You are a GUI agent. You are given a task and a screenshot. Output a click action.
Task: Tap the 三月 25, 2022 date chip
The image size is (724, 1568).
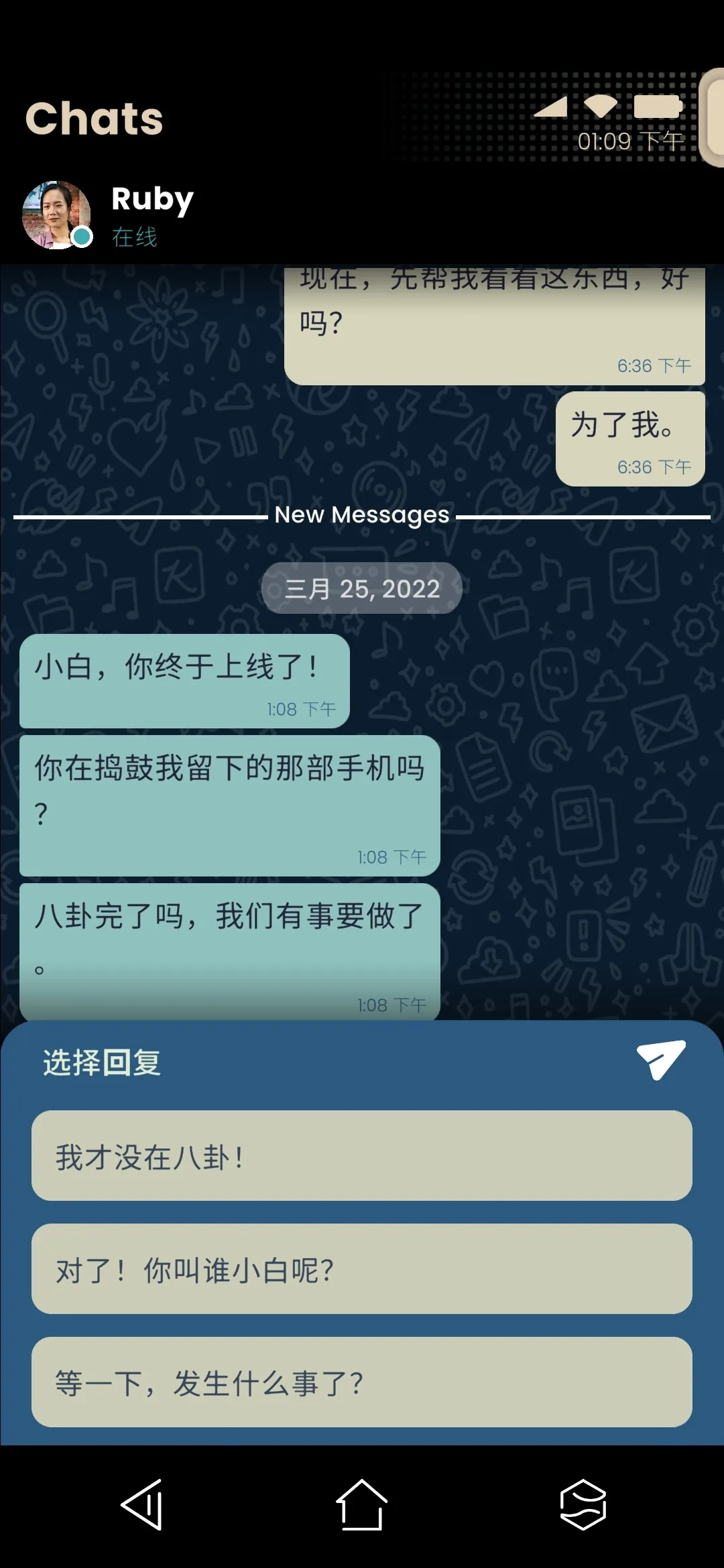(x=361, y=588)
